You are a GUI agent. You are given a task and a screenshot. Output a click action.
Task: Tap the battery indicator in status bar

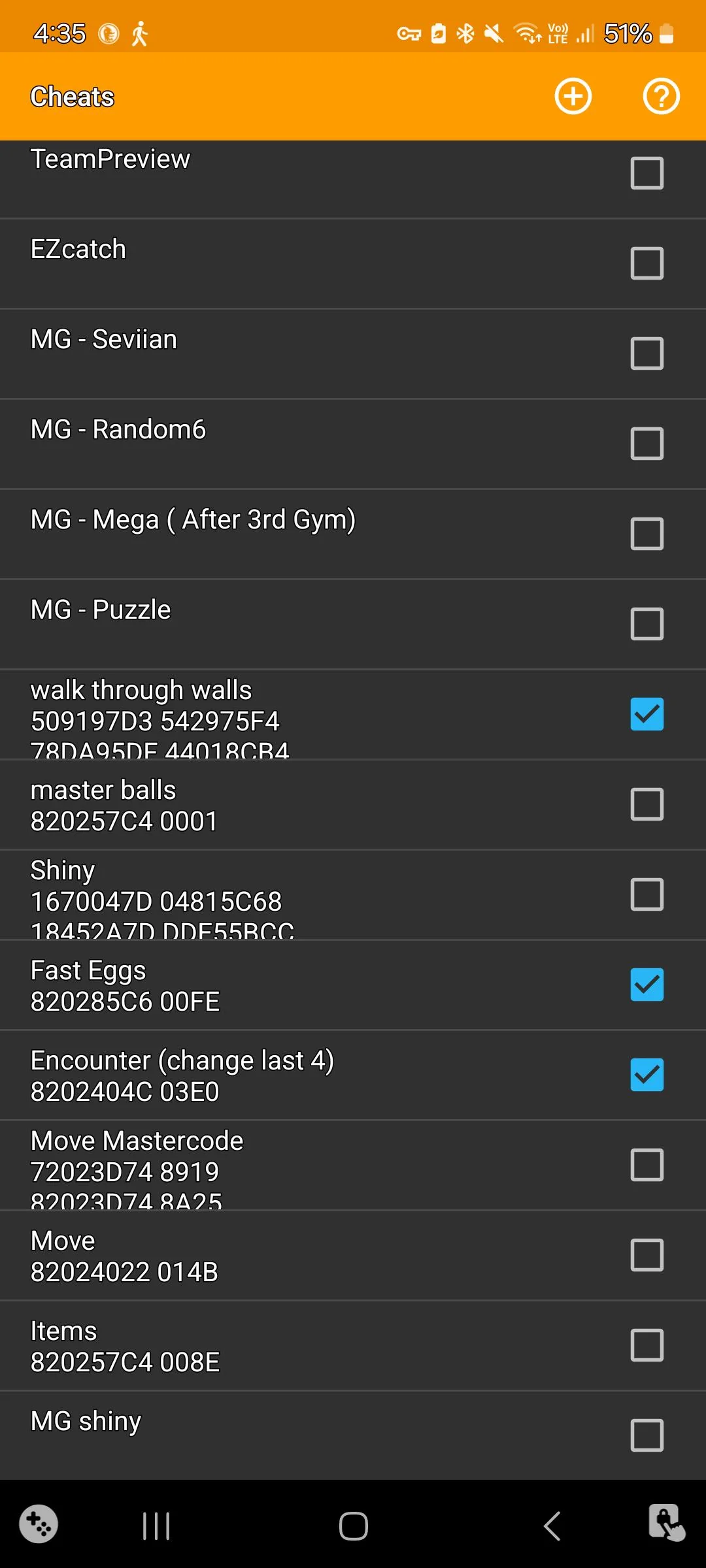click(x=667, y=33)
